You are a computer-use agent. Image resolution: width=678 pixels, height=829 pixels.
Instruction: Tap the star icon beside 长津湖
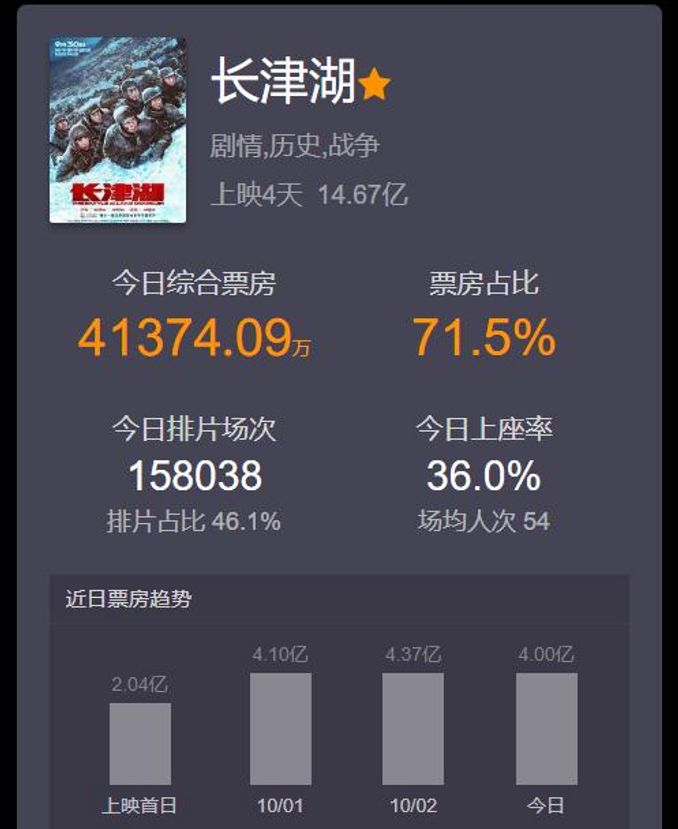coord(375,86)
